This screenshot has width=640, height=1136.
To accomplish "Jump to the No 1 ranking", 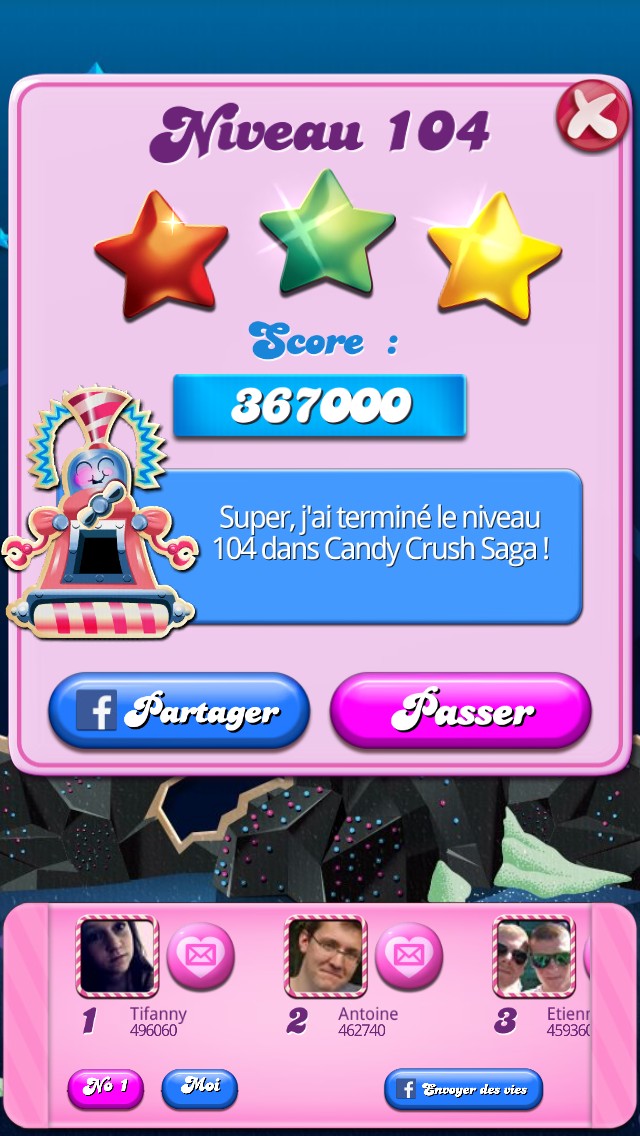I will (x=105, y=1087).
